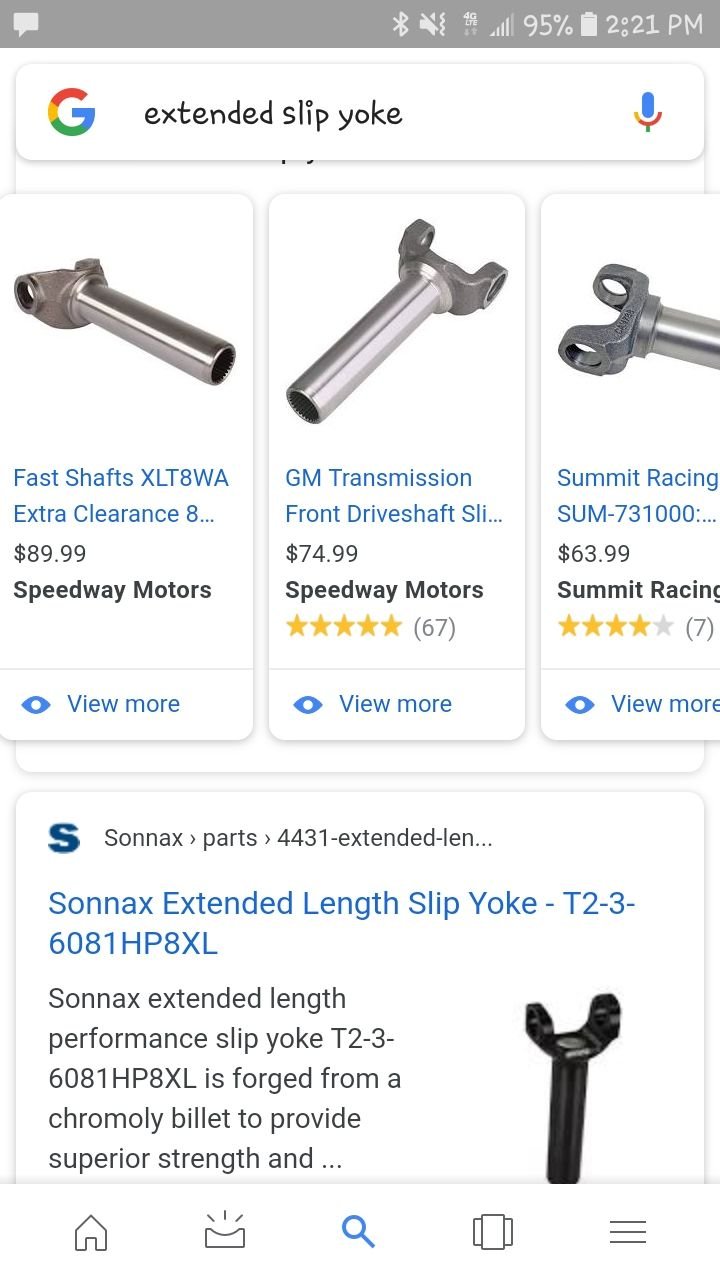Image resolution: width=720 pixels, height=1280 pixels.
Task: View more for Fast Shafts XLT8WA
Action: [x=101, y=704]
